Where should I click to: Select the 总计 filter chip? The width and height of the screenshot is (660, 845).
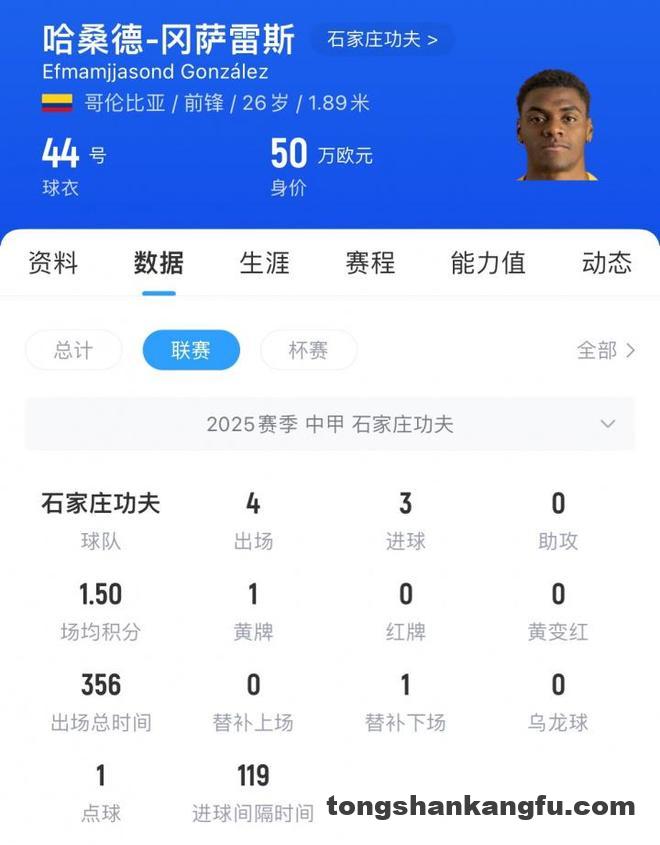click(x=74, y=350)
